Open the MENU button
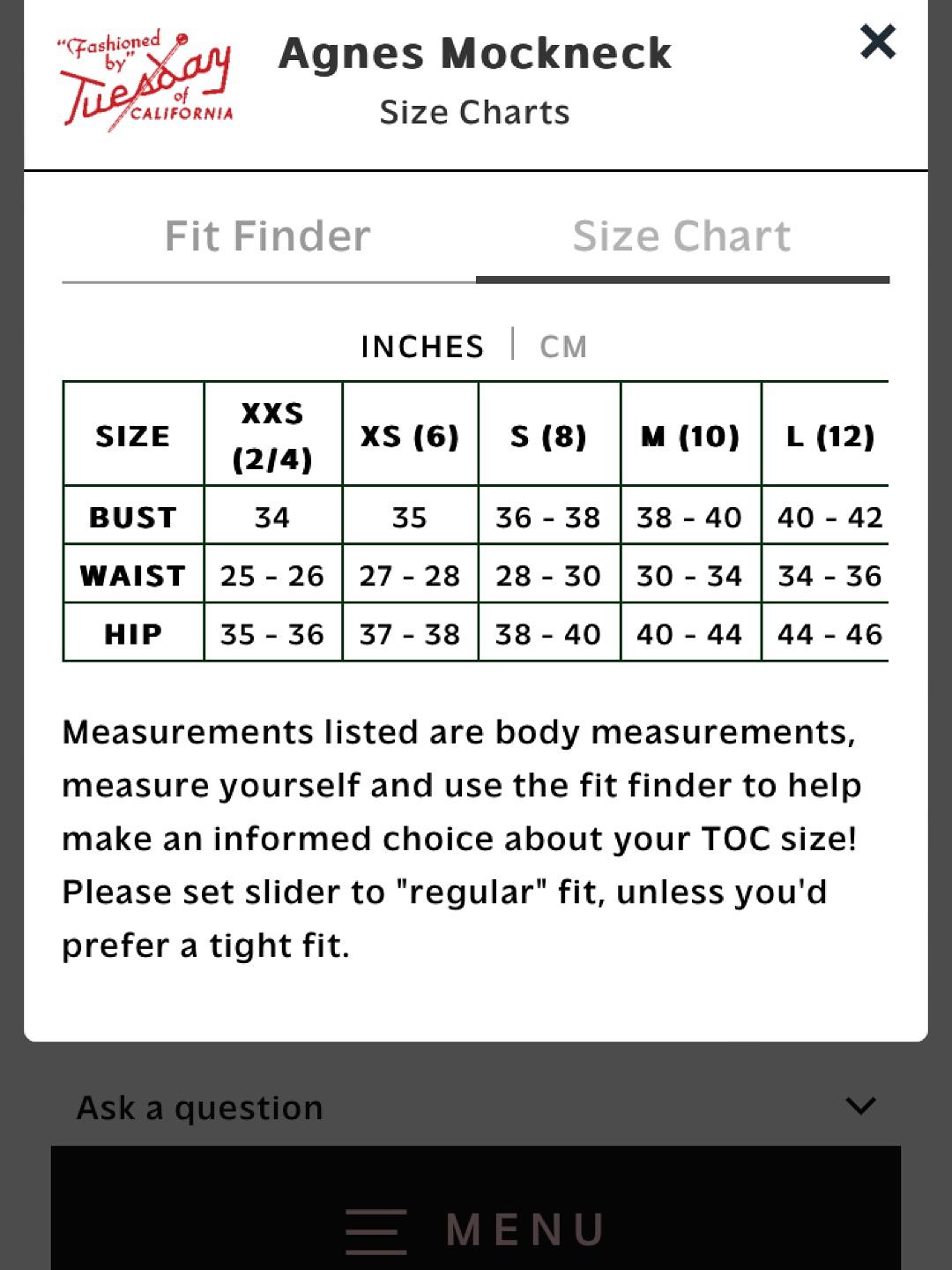 [x=476, y=1229]
